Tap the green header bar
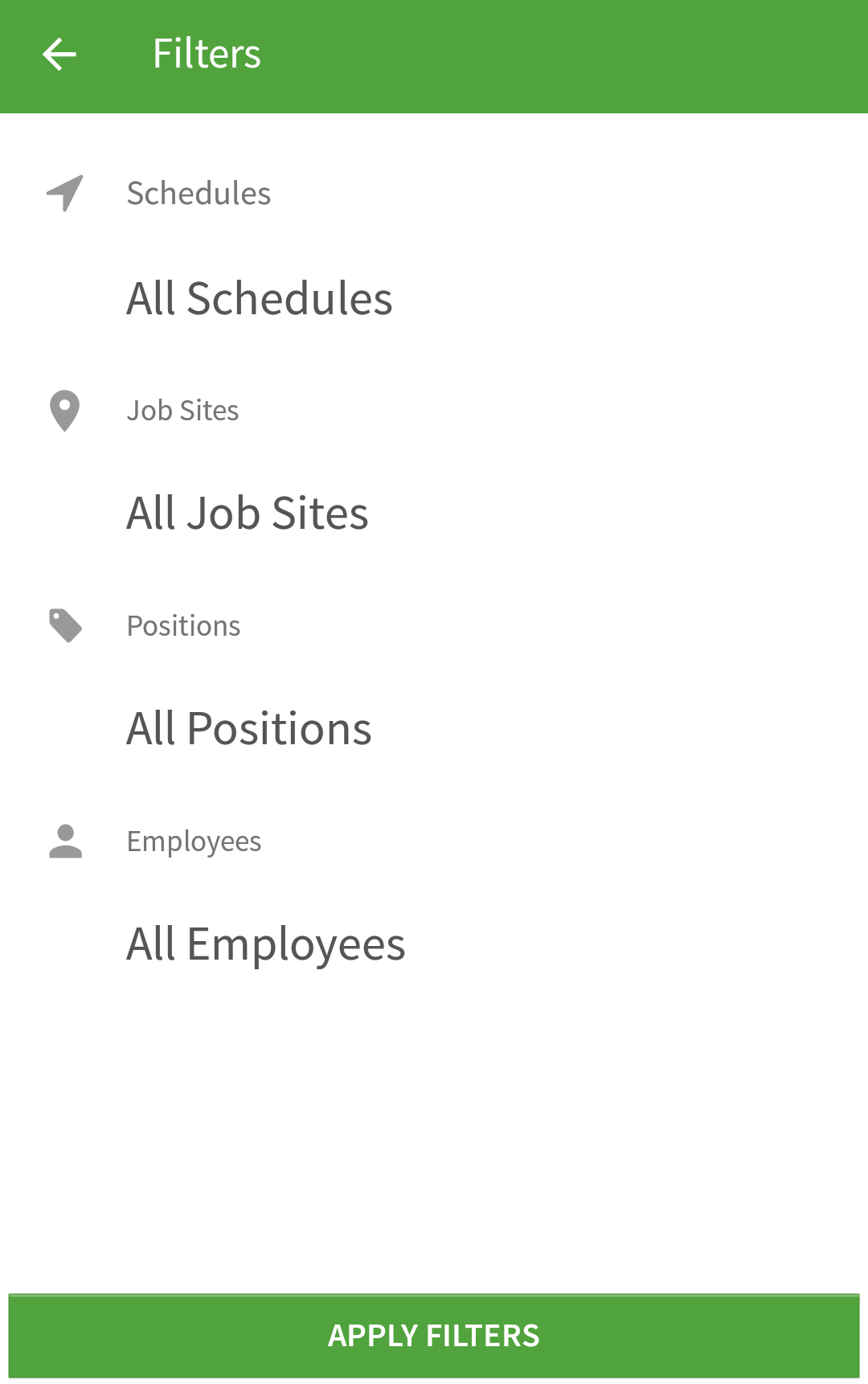 pyautogui.click(x=482, y=53)
